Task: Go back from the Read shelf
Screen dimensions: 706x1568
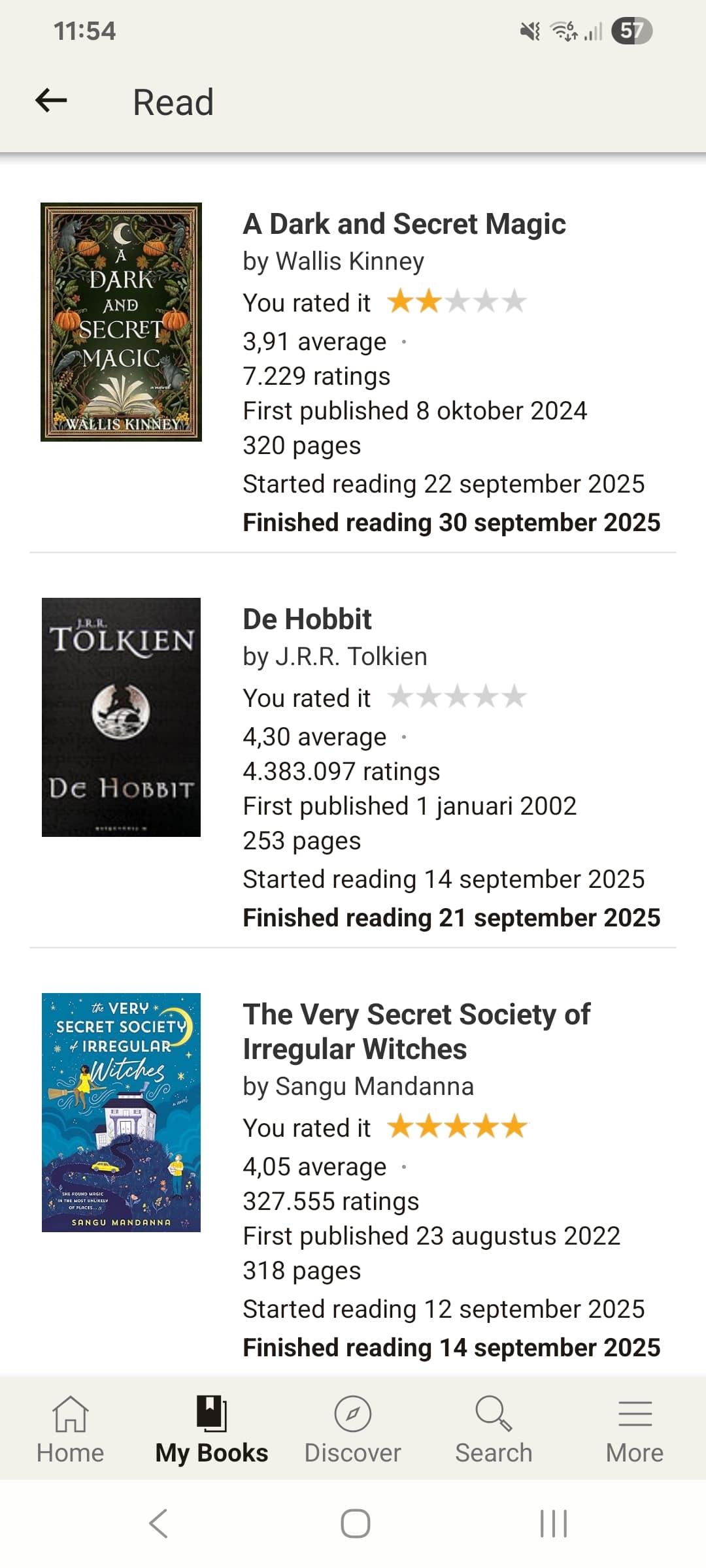Action: click(x=51, y=101)
